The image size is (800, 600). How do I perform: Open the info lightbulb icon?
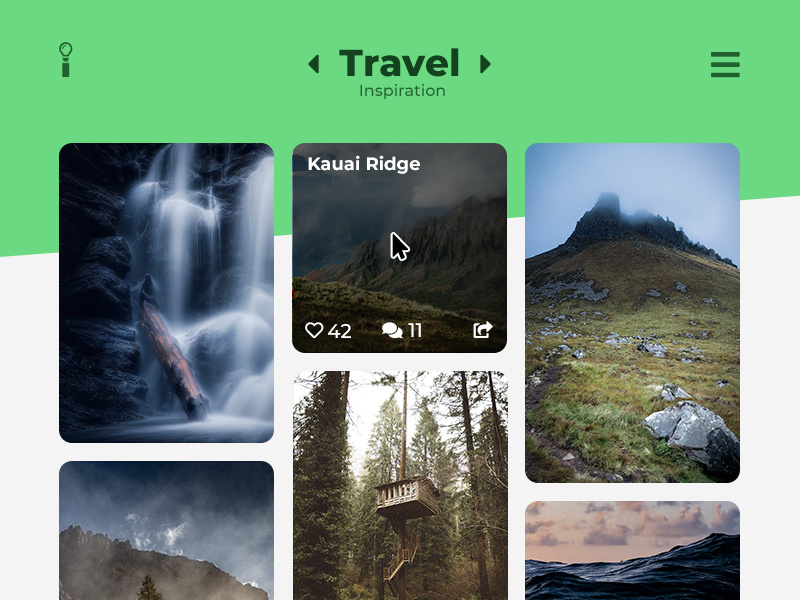coord(65,60)
